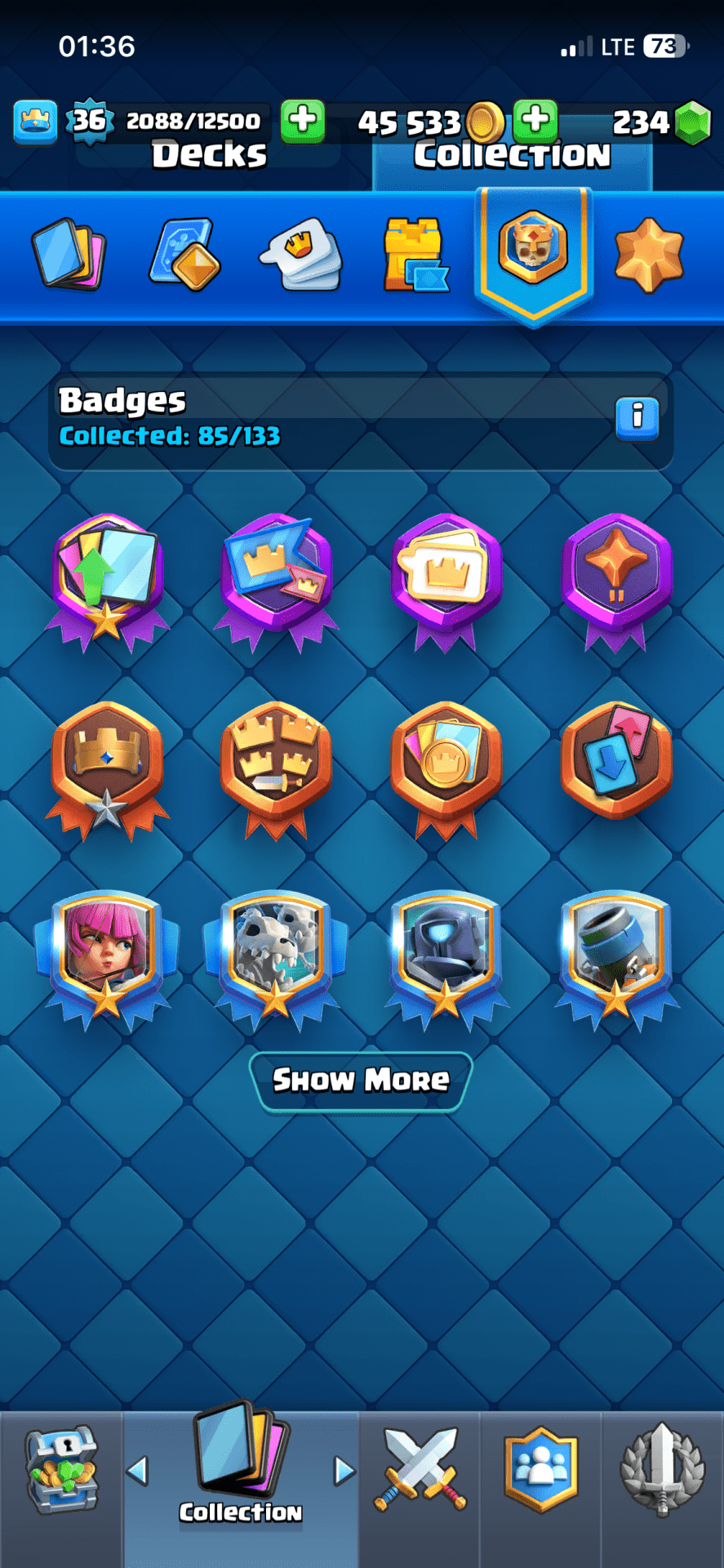Open the orange star tab
Viewport: 724px width, 1568px height.
click(649, 255)
